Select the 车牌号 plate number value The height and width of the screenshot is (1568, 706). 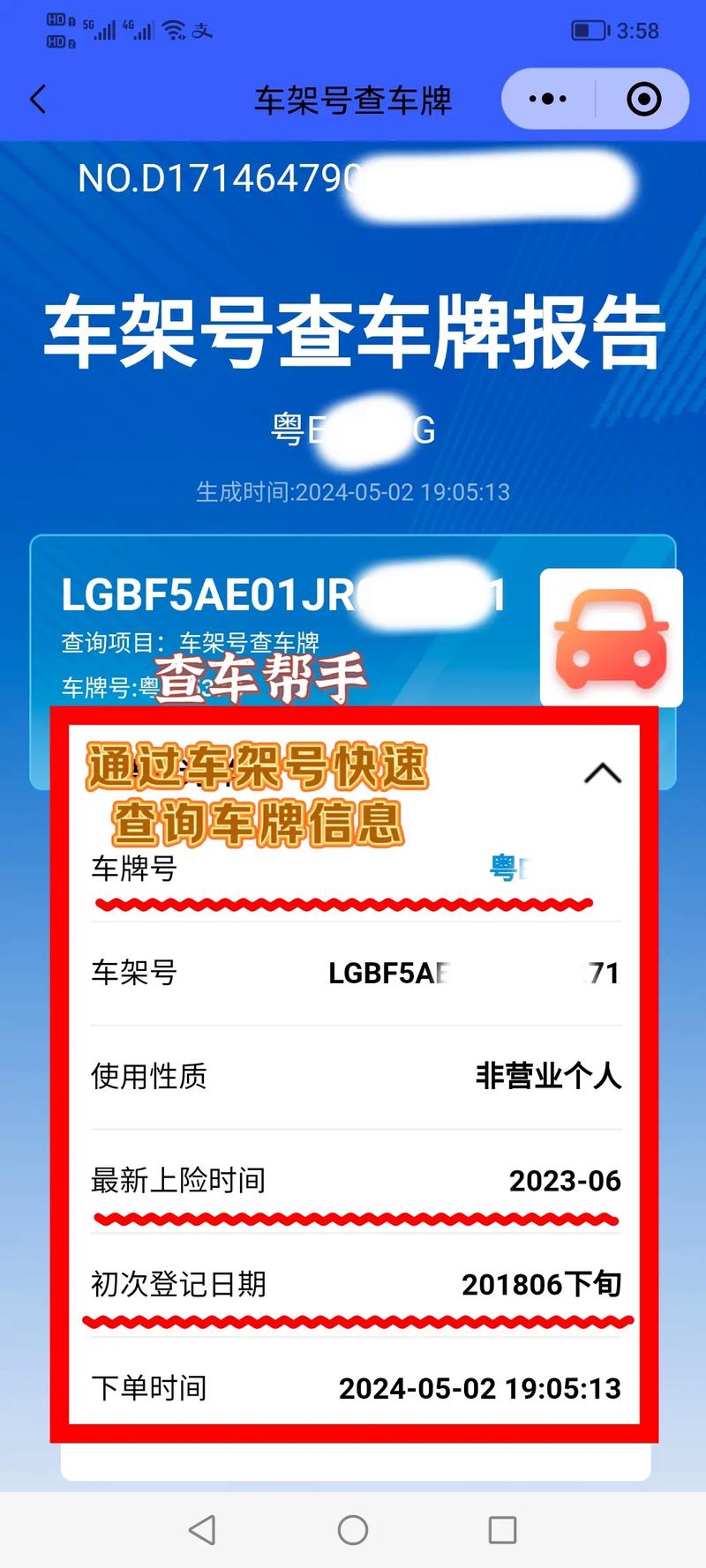(x=503, y=870)
